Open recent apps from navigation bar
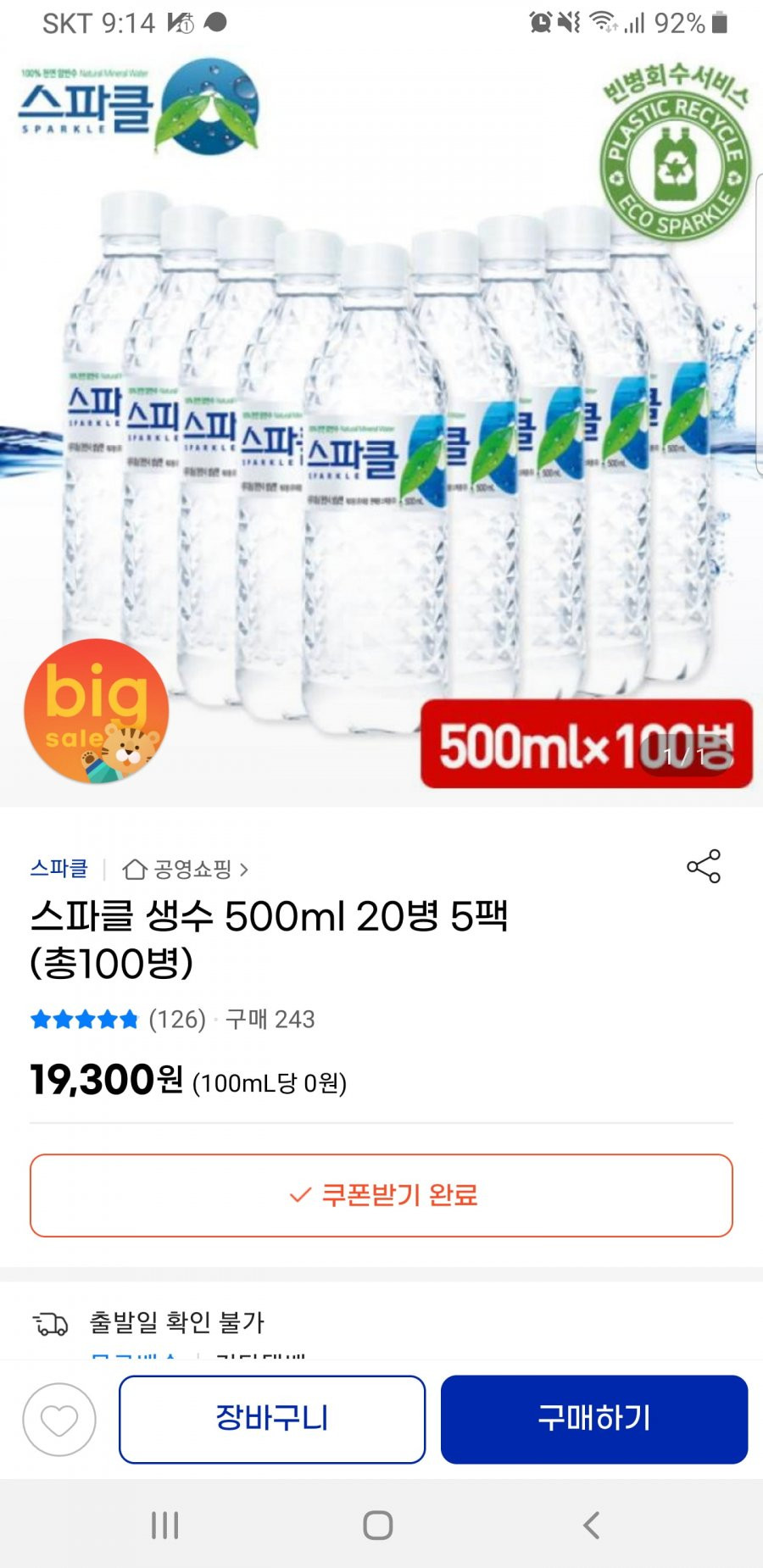 point(164,1525)
